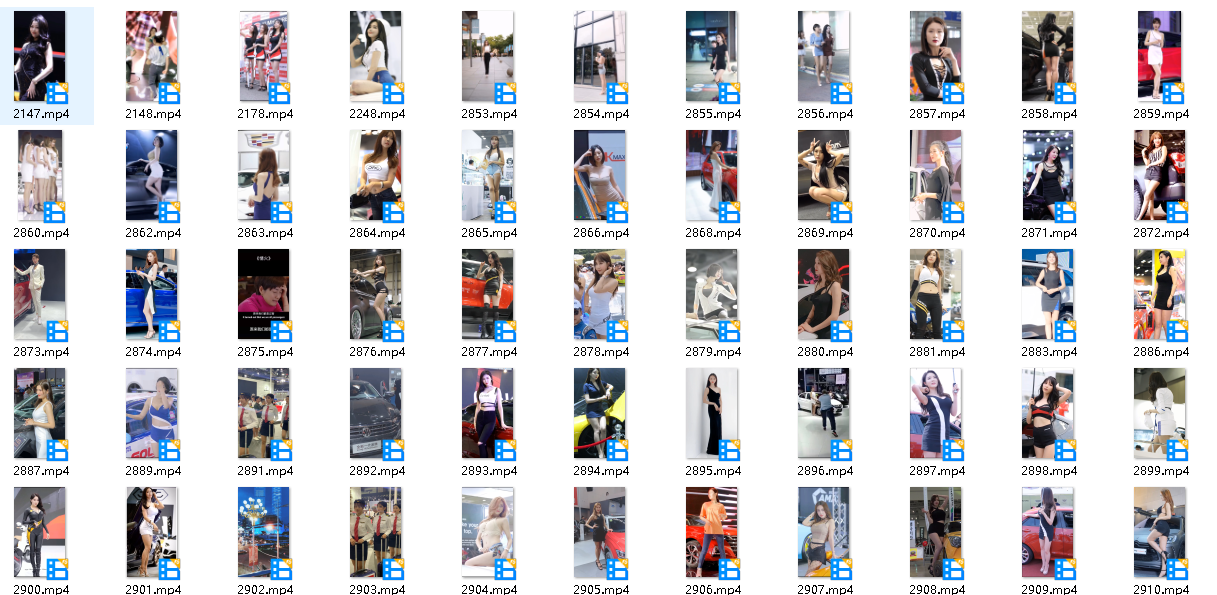Select file 2853.mp4
Image resolution: width=1217 pixels, height=595 pixels.
tap(488, 57)
